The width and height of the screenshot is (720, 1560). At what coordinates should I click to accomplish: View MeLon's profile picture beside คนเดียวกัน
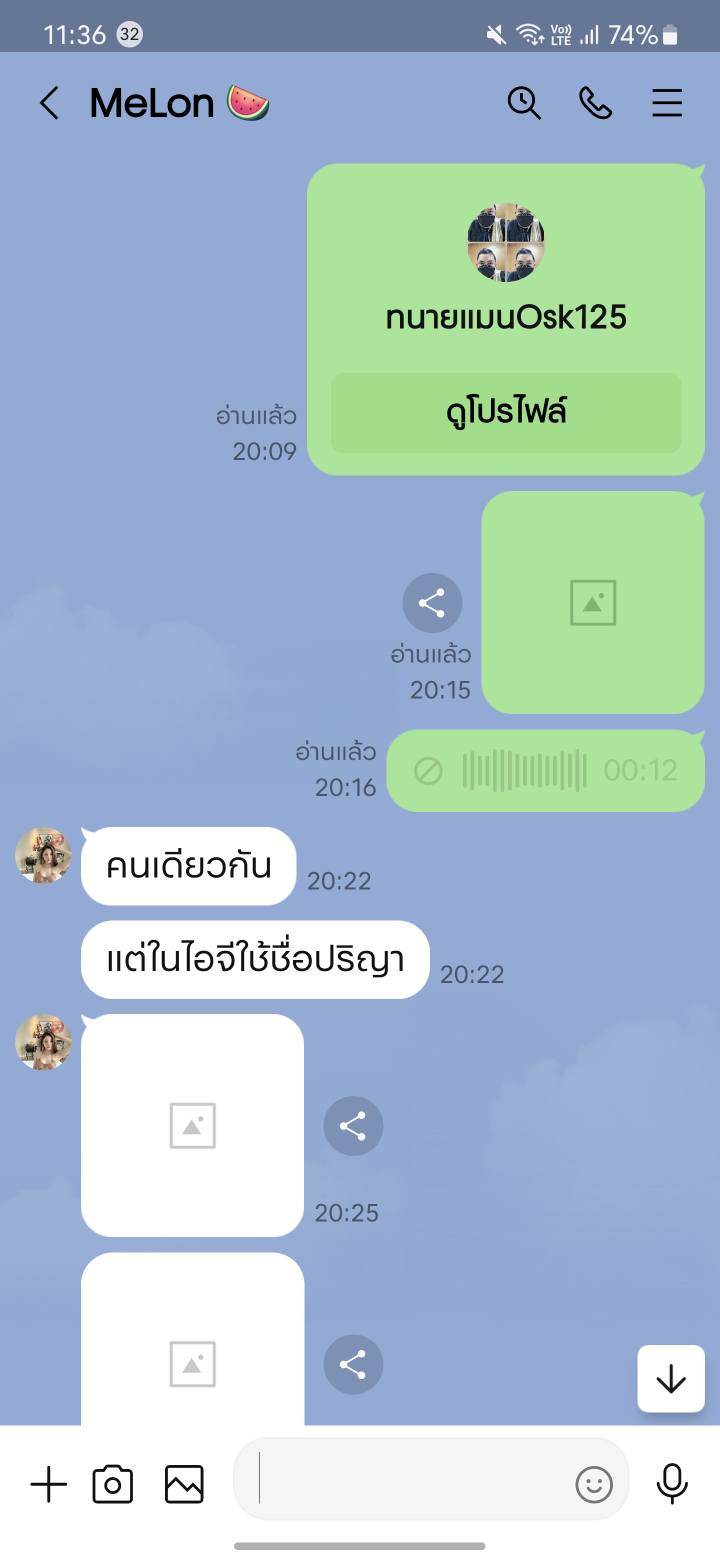pyautogui.click(x=44, y=856)
